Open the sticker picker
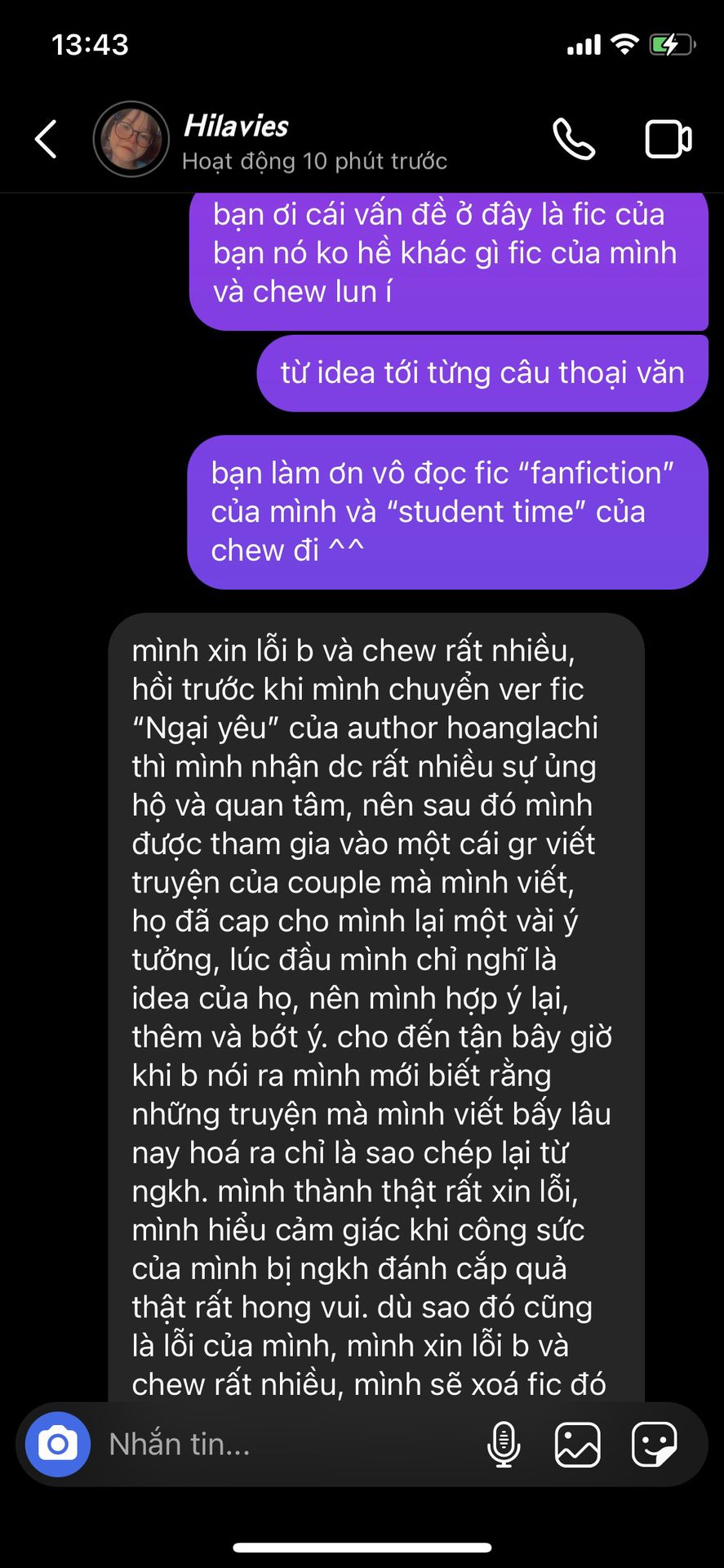Image resolution: width=724 pixels, height=1568 pixels. (654, 1444)
